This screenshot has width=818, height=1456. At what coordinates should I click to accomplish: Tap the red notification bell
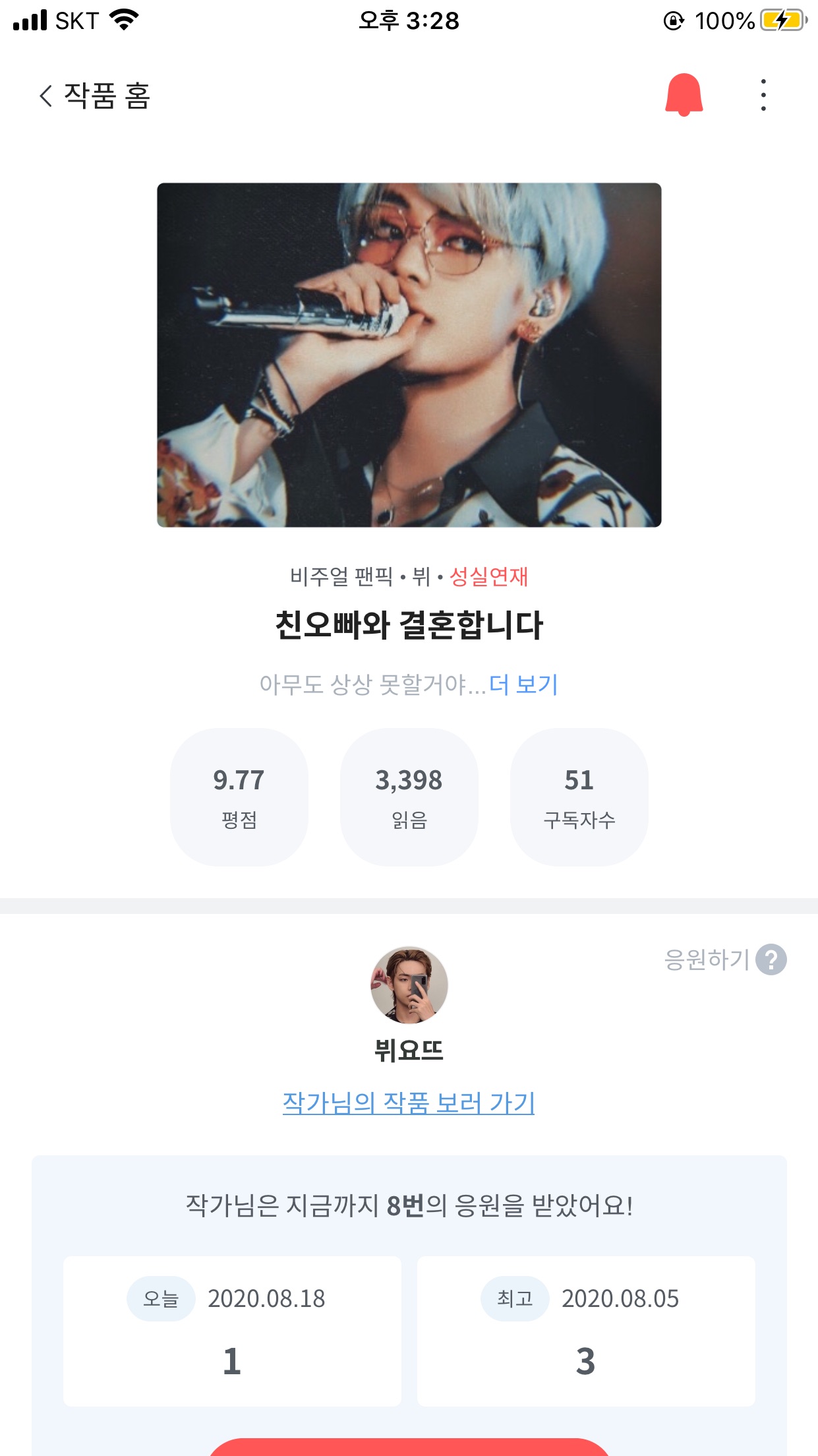click(x=684, y=95)
